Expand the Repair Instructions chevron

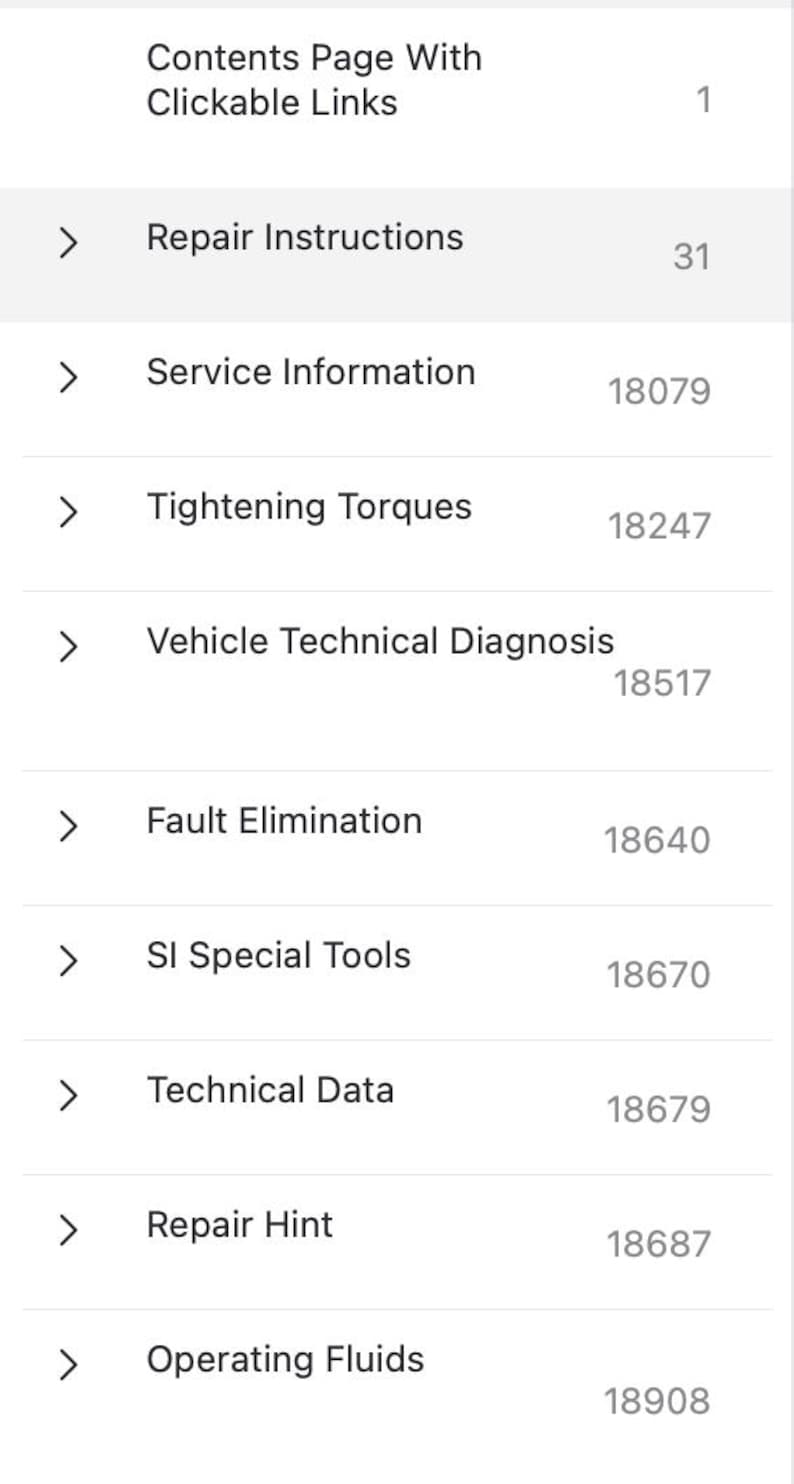[x=68, y=242]
